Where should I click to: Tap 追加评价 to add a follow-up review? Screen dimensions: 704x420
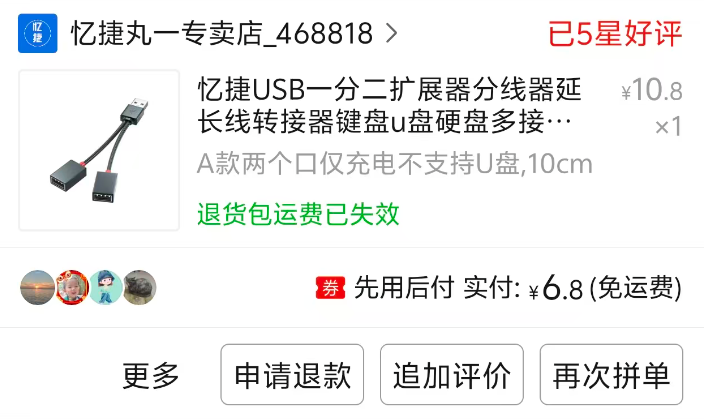pyautogui.click(x=452, y=376)
